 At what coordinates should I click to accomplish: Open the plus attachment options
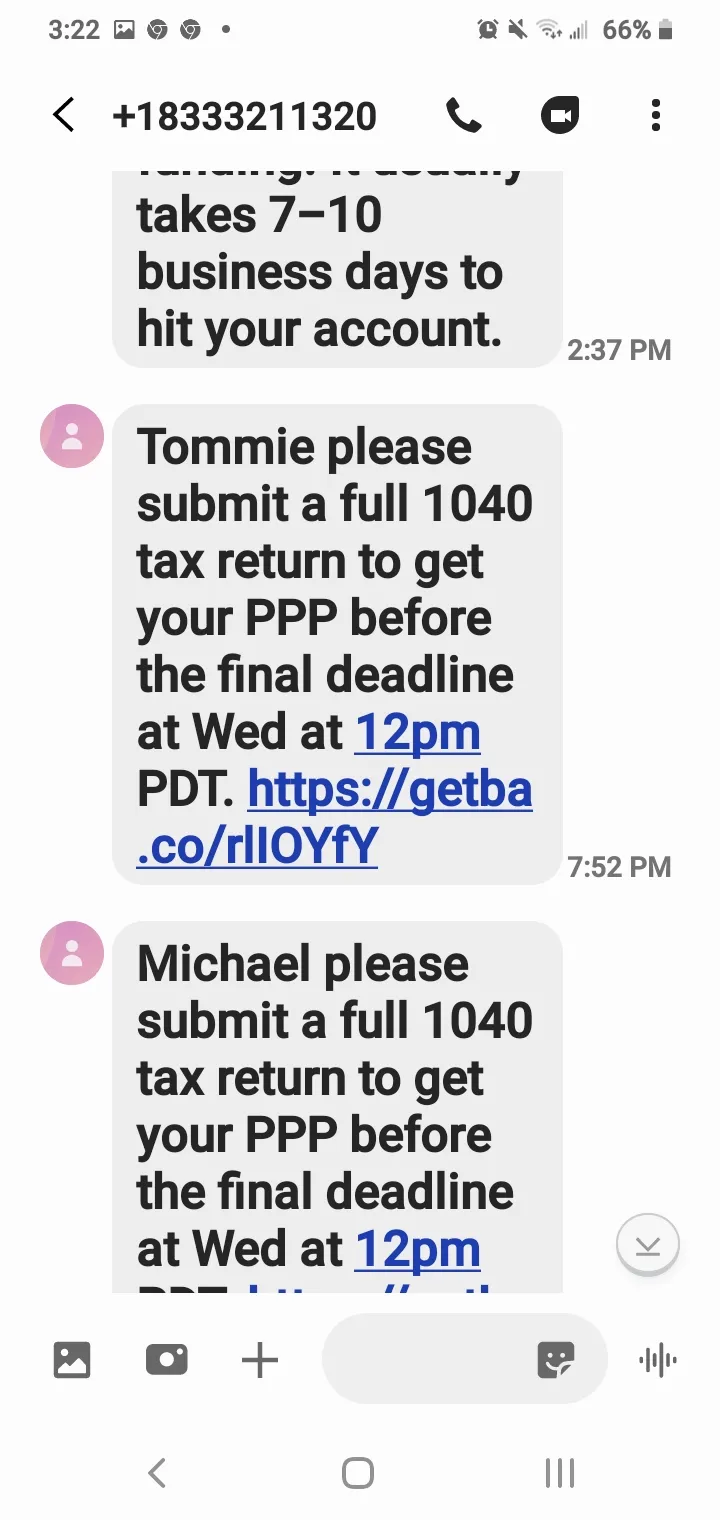260,1360
